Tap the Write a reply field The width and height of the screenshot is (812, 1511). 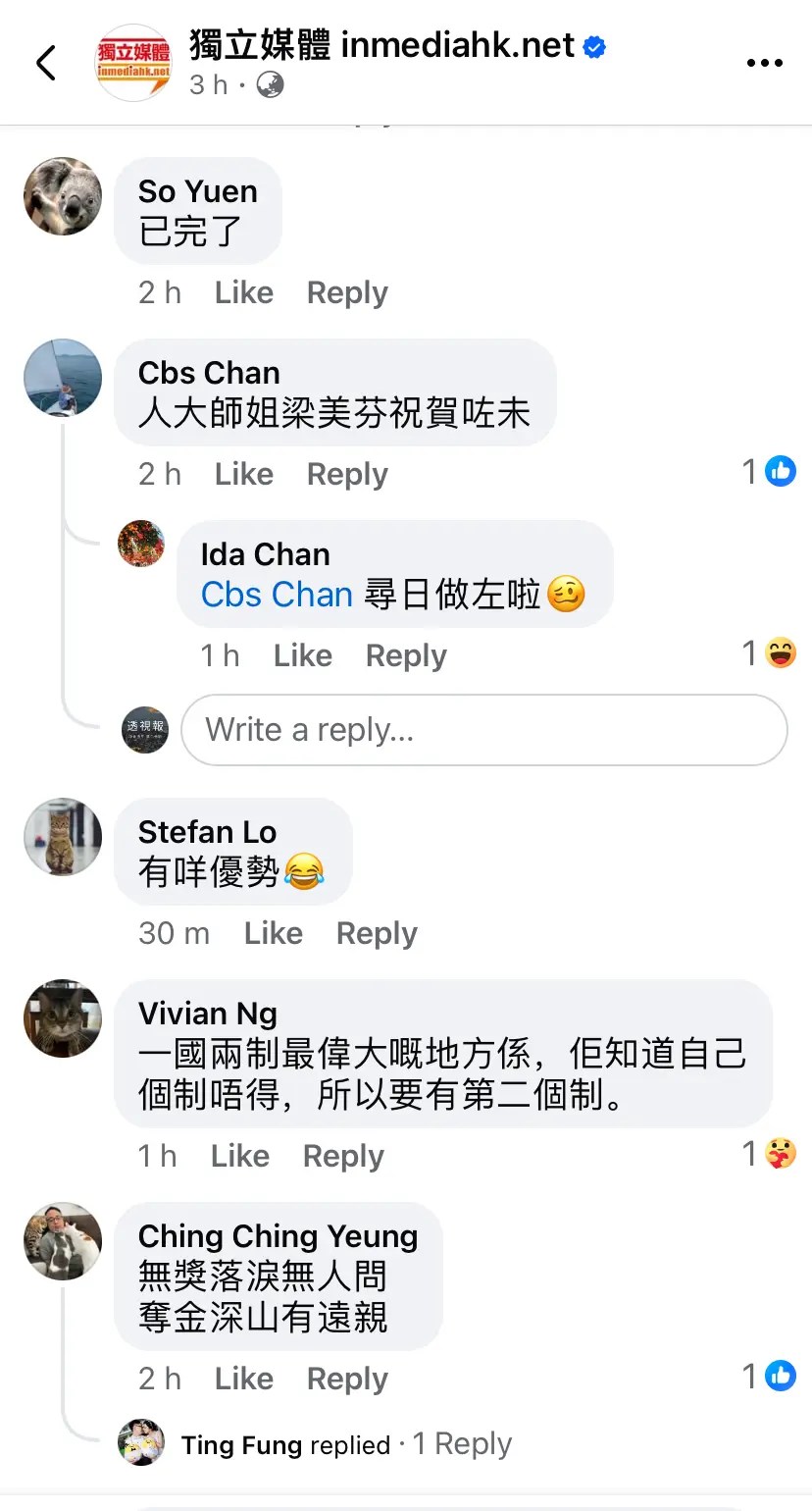click(484, 730)
